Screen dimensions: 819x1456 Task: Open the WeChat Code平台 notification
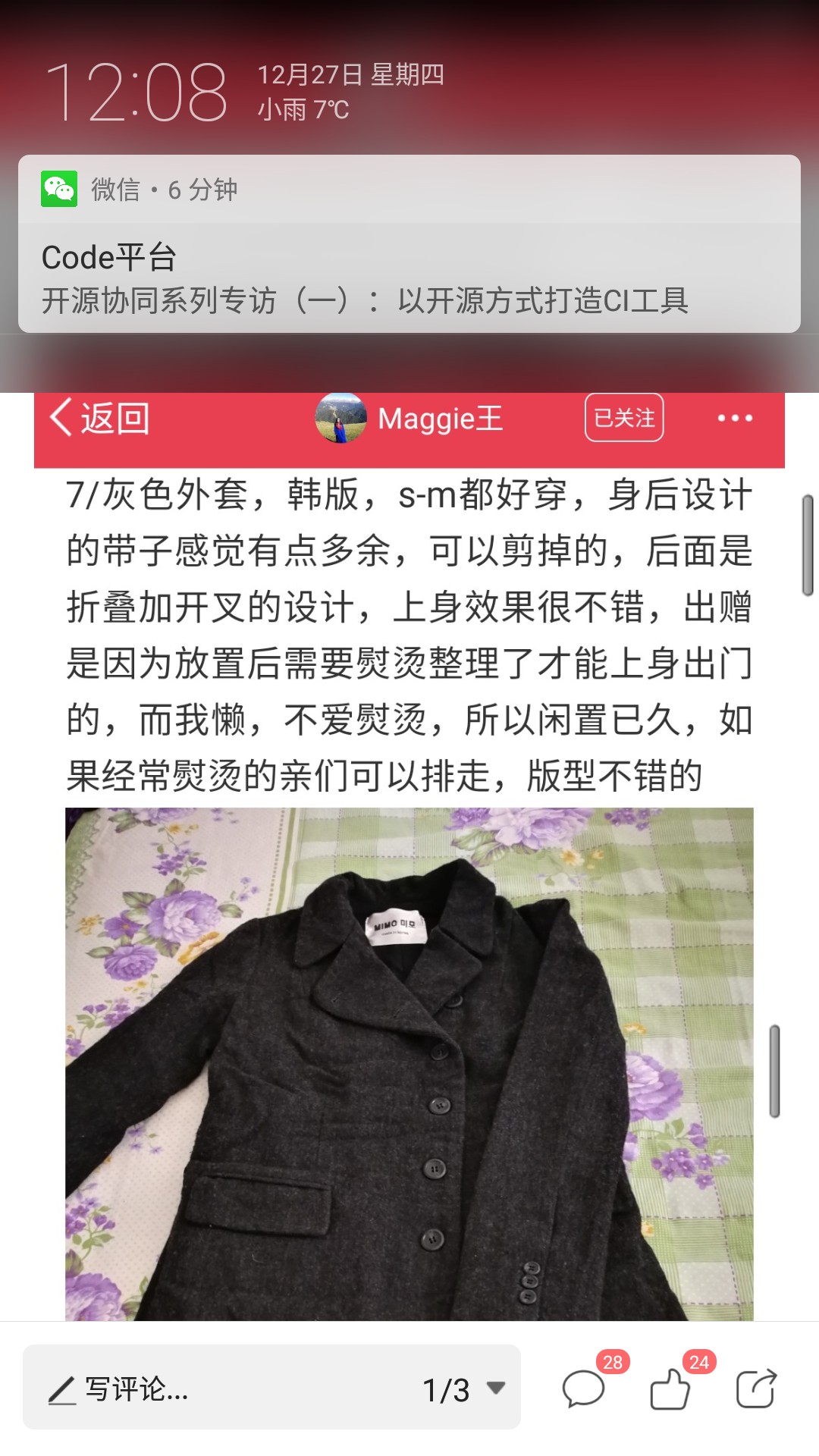409,244
